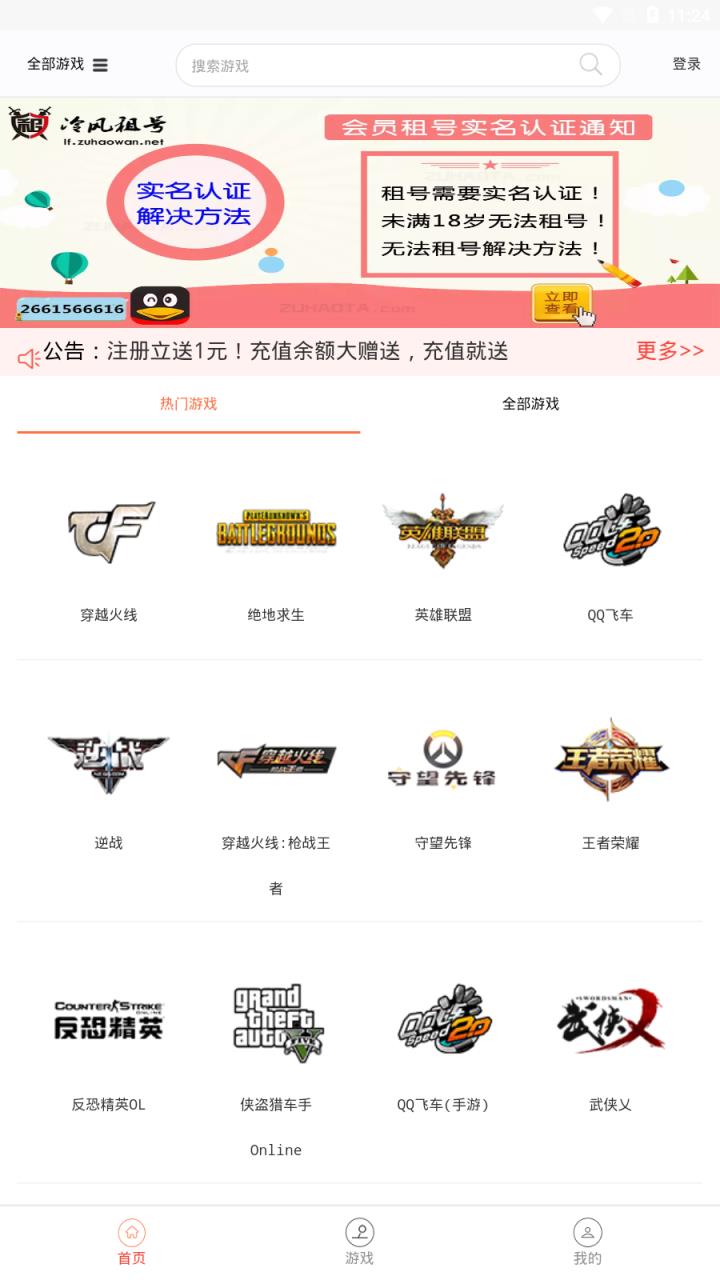Open the 全部游戏 menu at top left

(67, 64)
